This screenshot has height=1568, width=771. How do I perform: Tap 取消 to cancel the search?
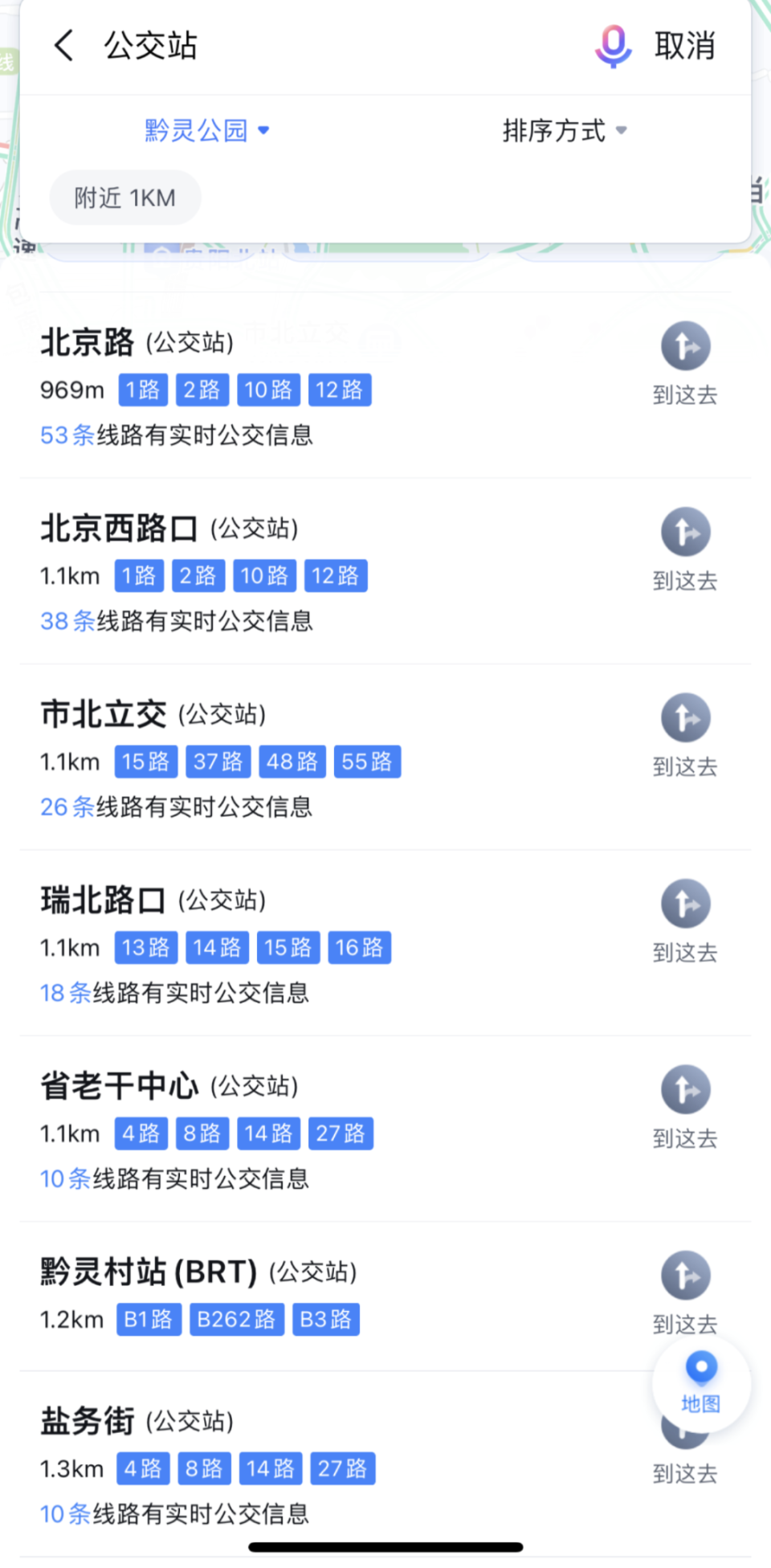point(684,46)
